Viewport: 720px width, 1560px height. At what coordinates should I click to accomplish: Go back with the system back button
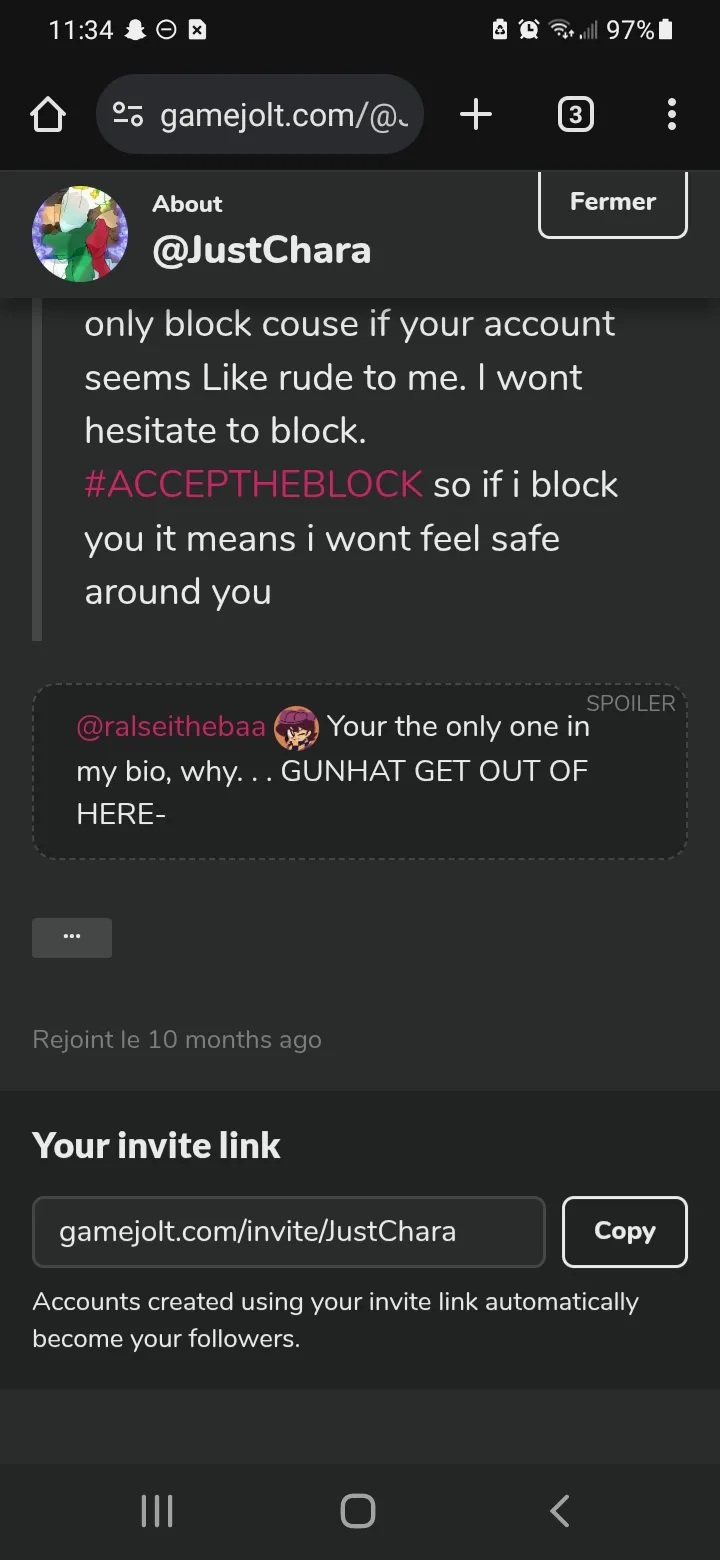(x=560, y=1510)
